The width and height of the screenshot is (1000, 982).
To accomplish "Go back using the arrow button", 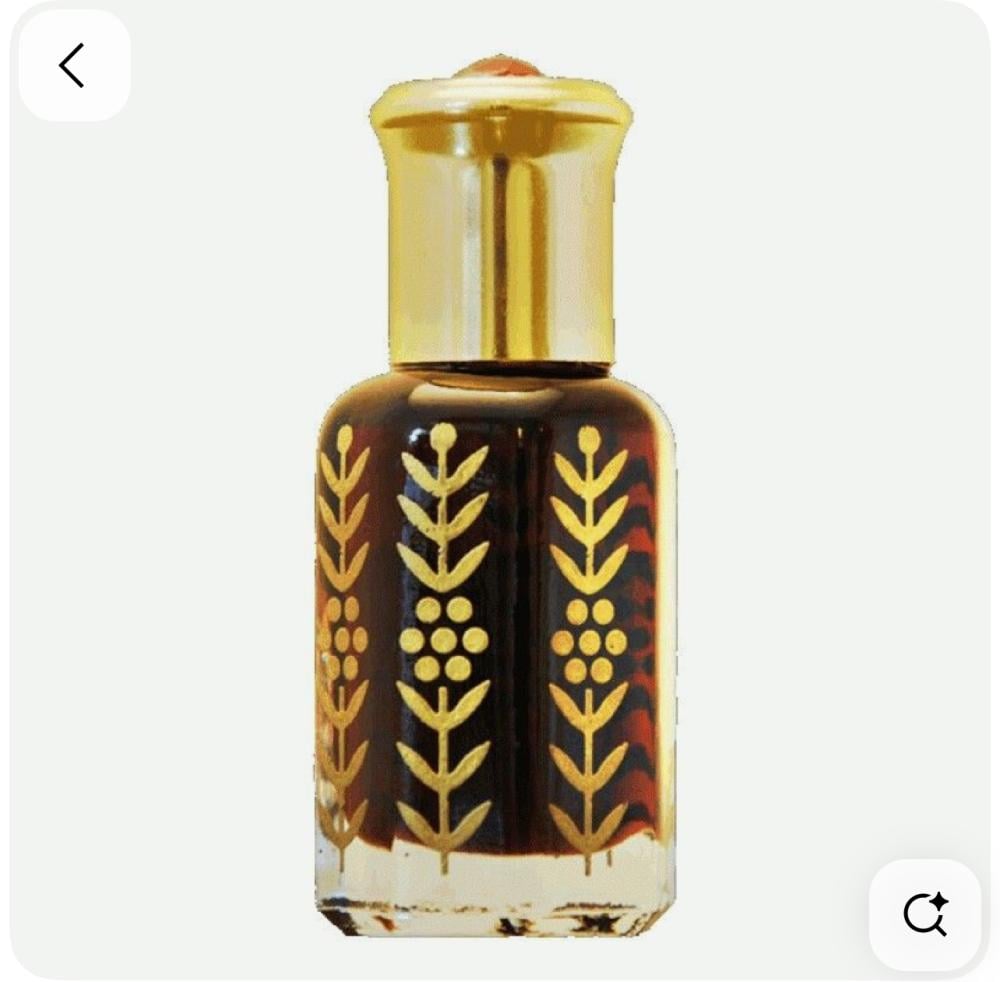I will pos(73,66).
